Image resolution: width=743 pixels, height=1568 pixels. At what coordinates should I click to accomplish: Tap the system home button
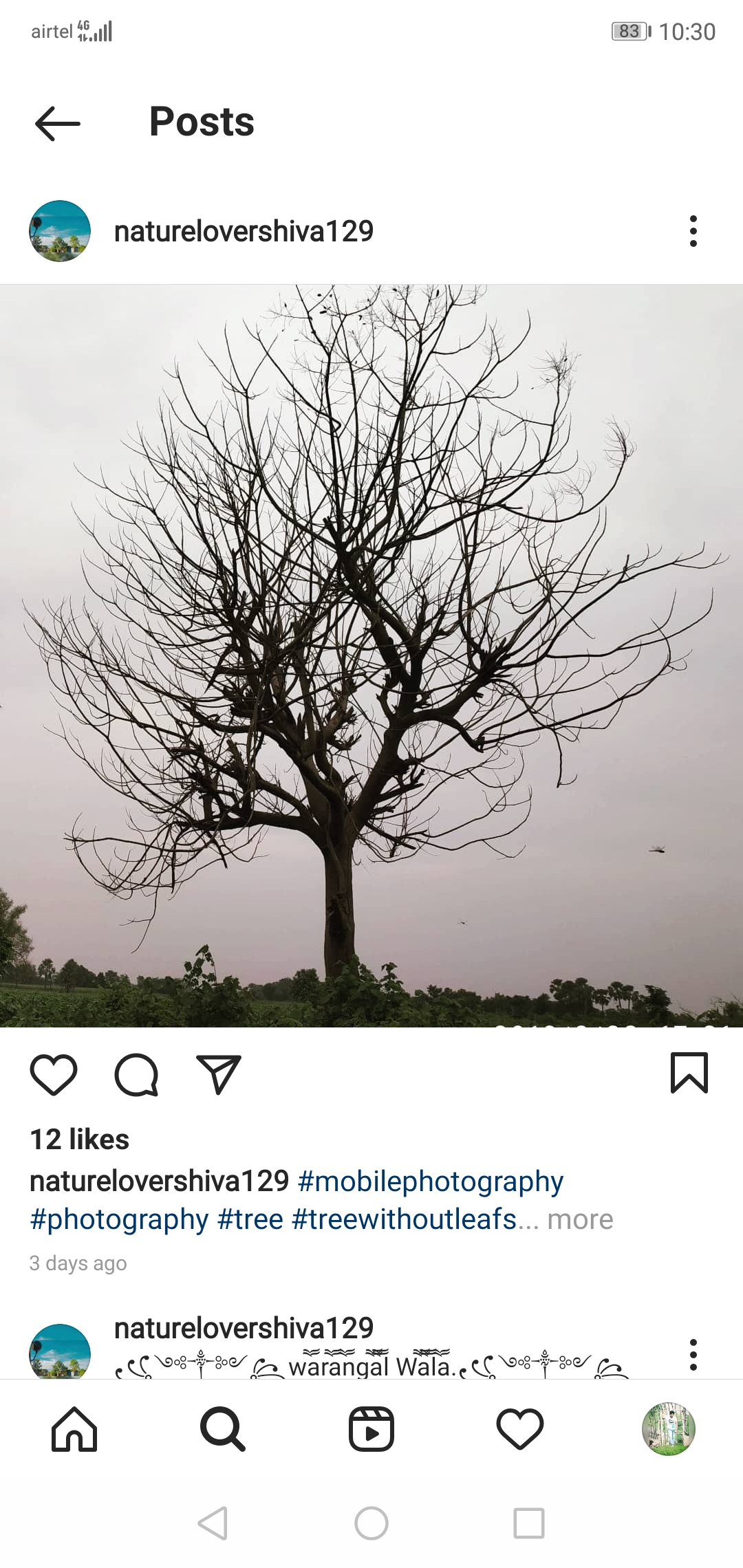tap(371, 1523)
